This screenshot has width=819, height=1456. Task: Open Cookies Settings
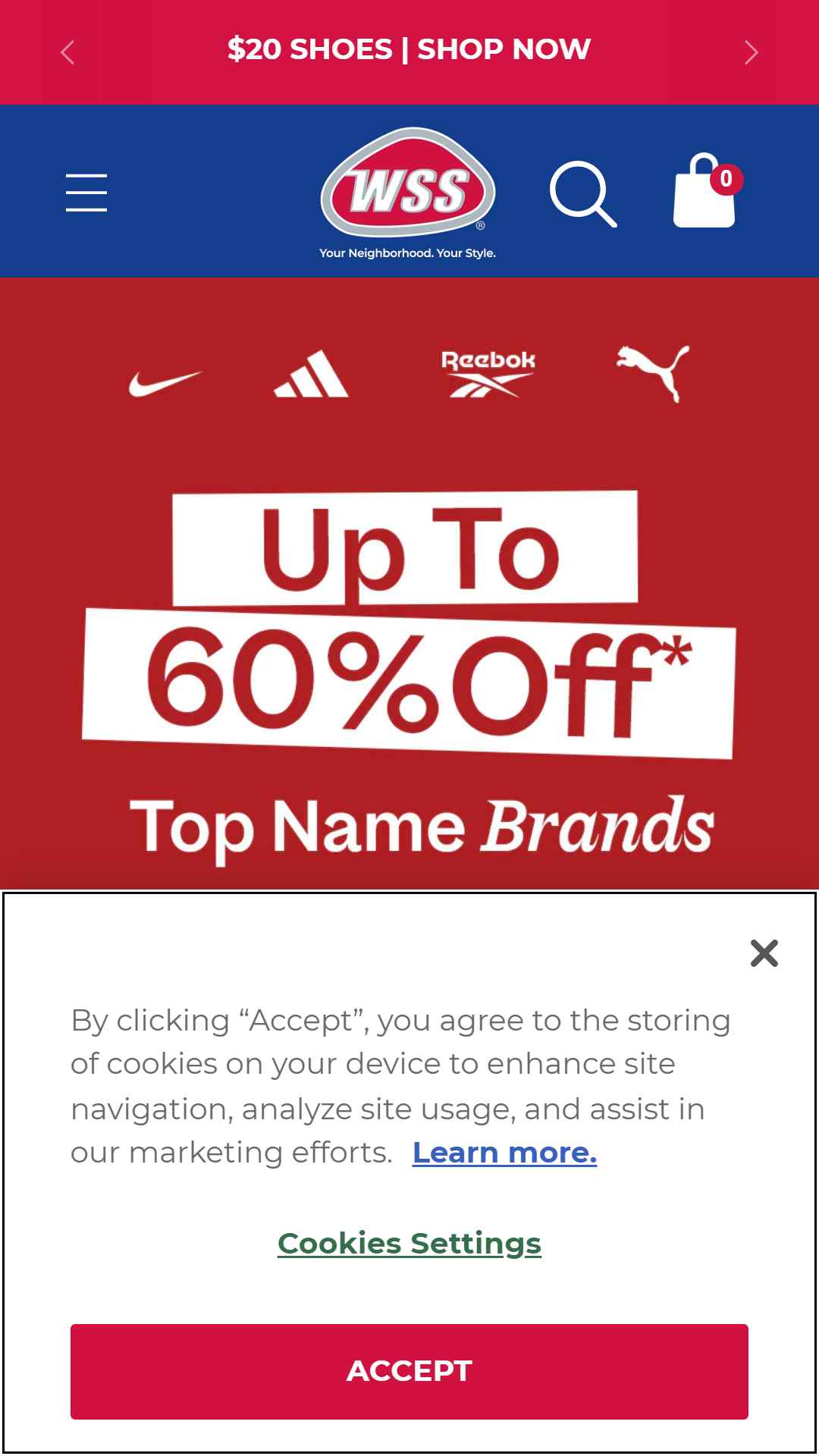coord(409,1244)
